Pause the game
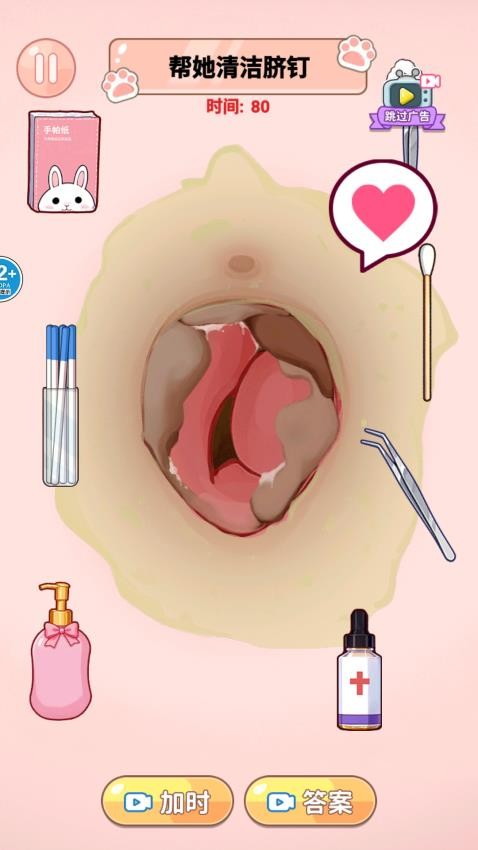478x850 pixels. point(46,68)
